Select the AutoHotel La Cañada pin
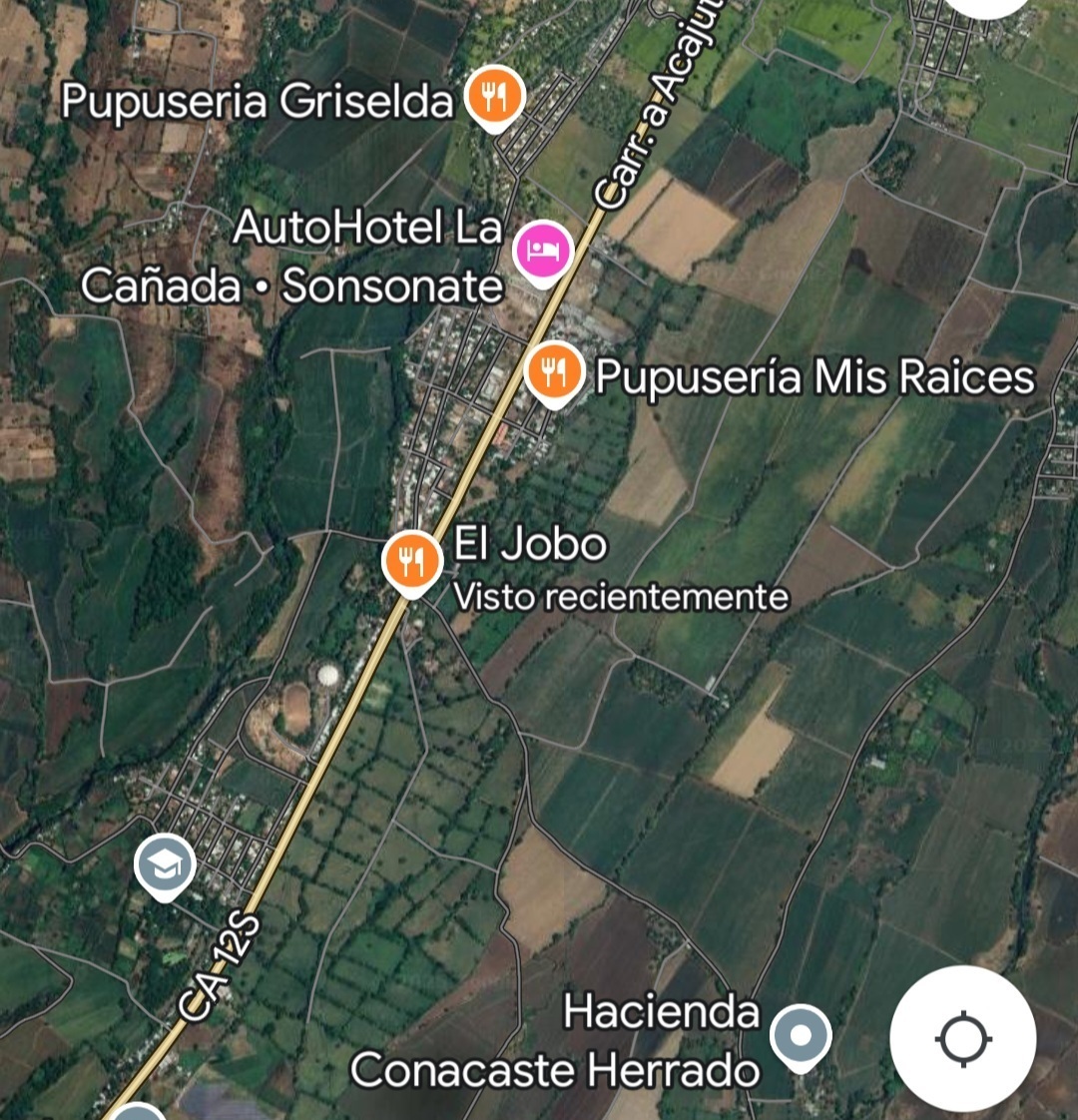 542,250
